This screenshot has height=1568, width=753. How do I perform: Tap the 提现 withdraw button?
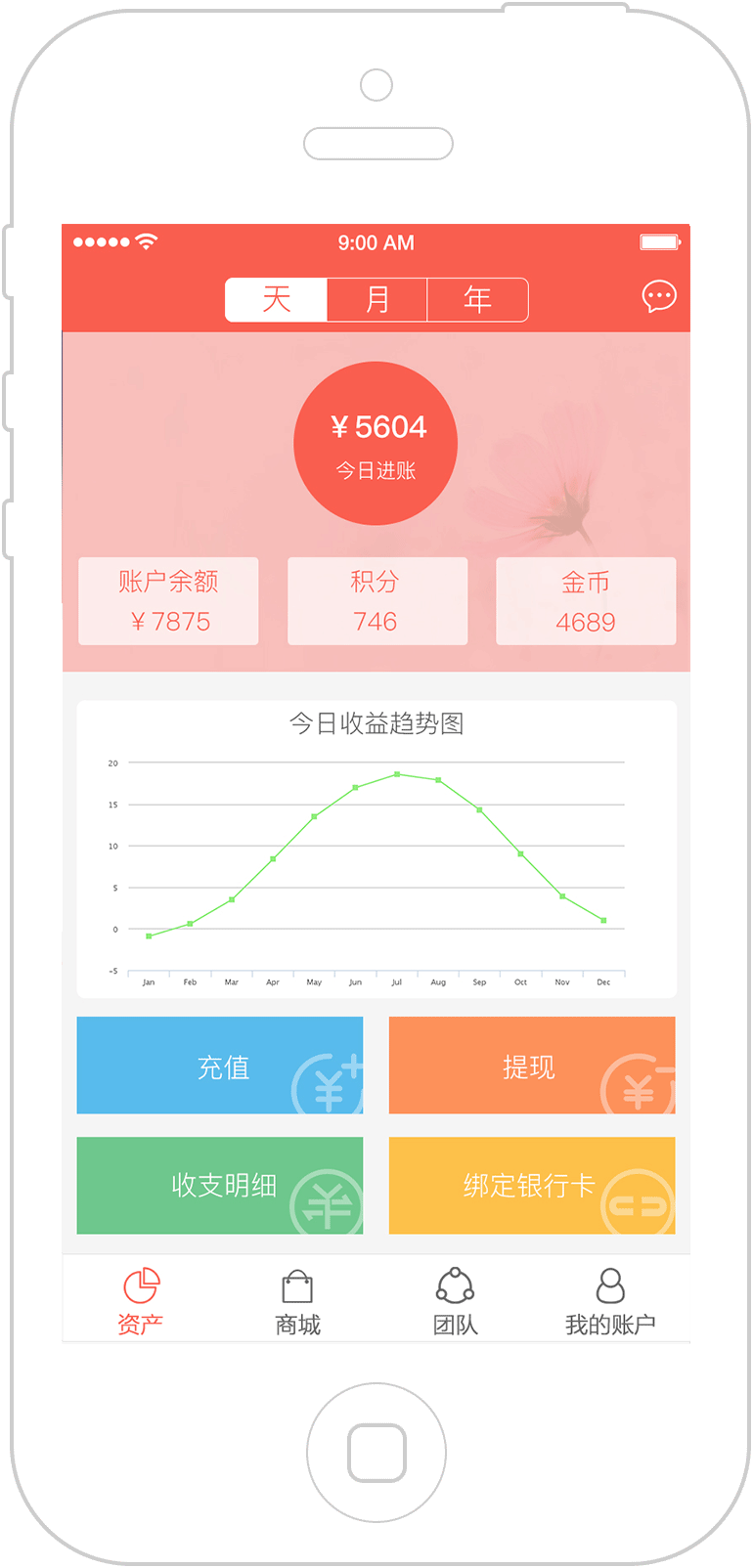pos(531,1066)
